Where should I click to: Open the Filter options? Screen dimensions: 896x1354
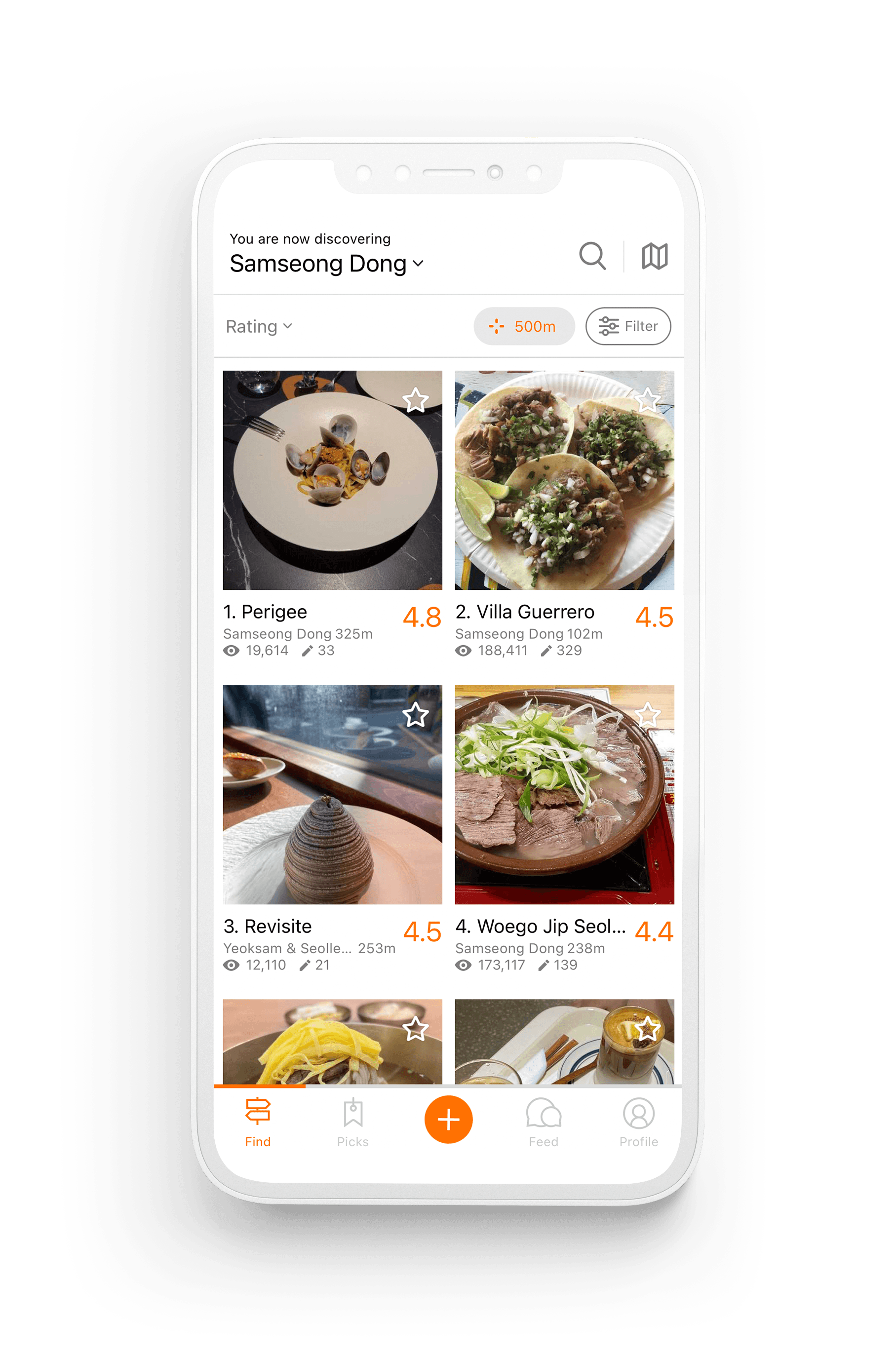click(x=628, y=326)
